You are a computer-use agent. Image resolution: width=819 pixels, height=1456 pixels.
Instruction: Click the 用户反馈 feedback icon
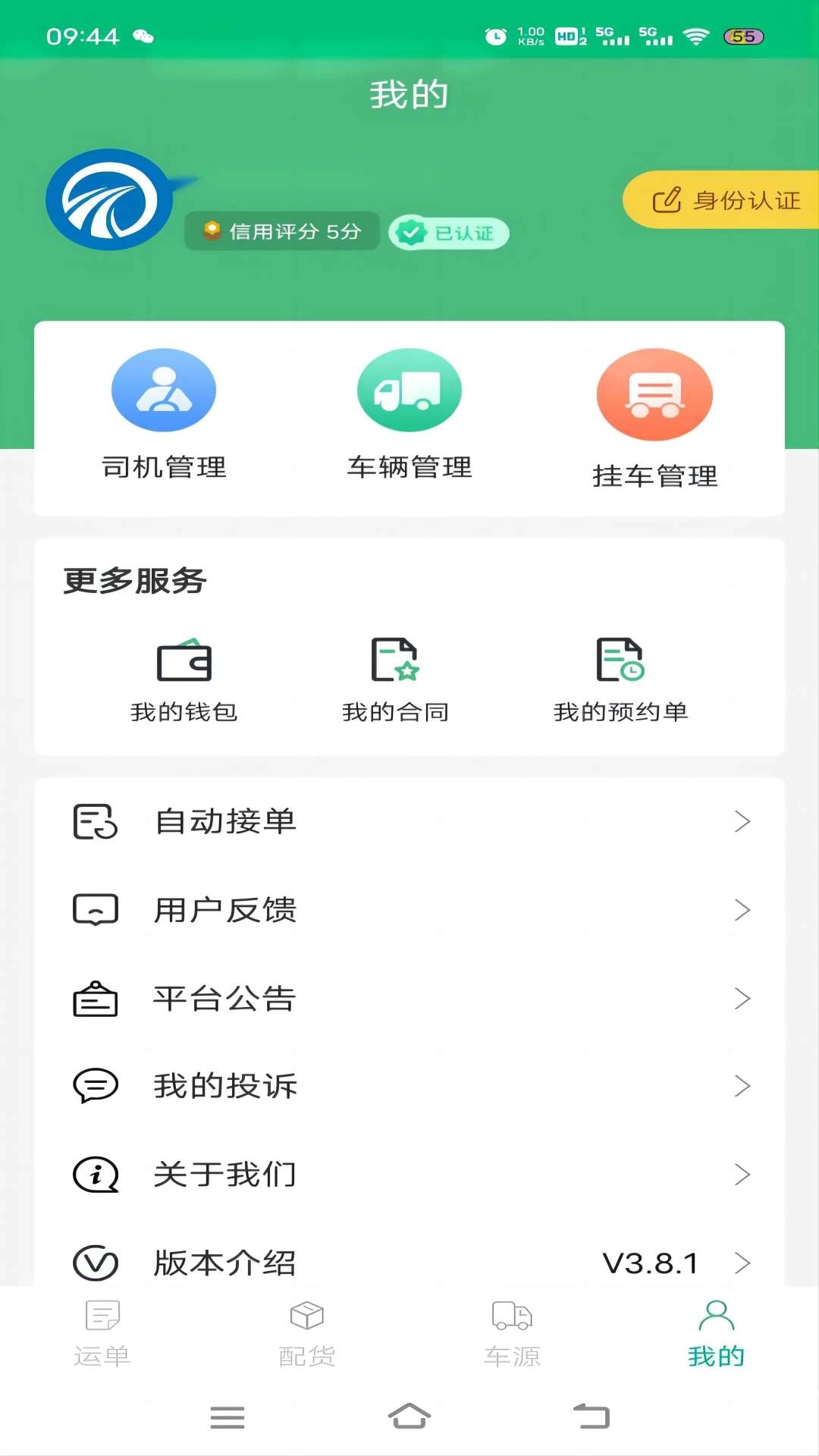tap(94, 909)
